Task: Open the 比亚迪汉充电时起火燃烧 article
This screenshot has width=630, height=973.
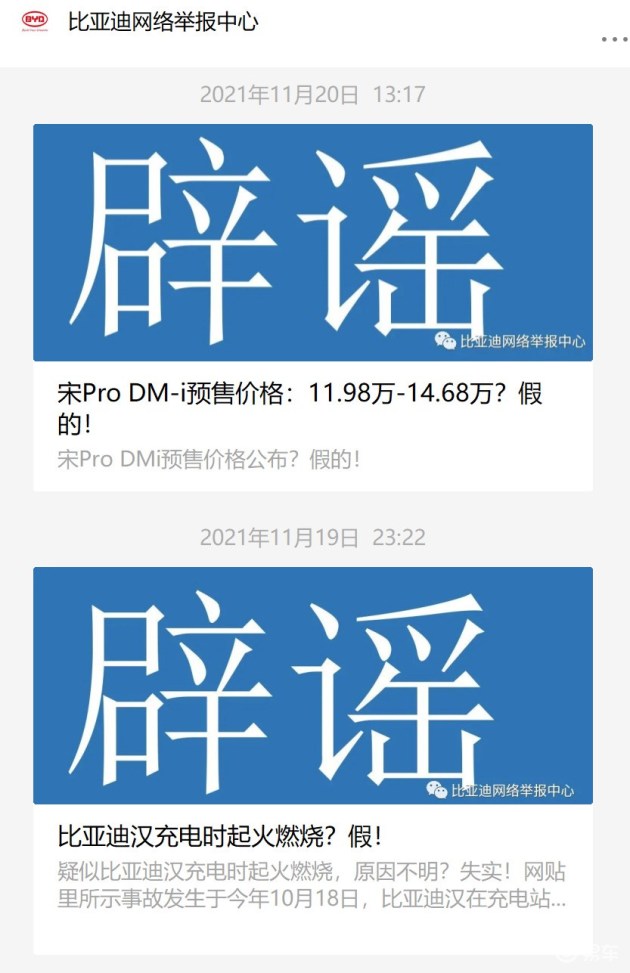Action: (x=220, y=835)
